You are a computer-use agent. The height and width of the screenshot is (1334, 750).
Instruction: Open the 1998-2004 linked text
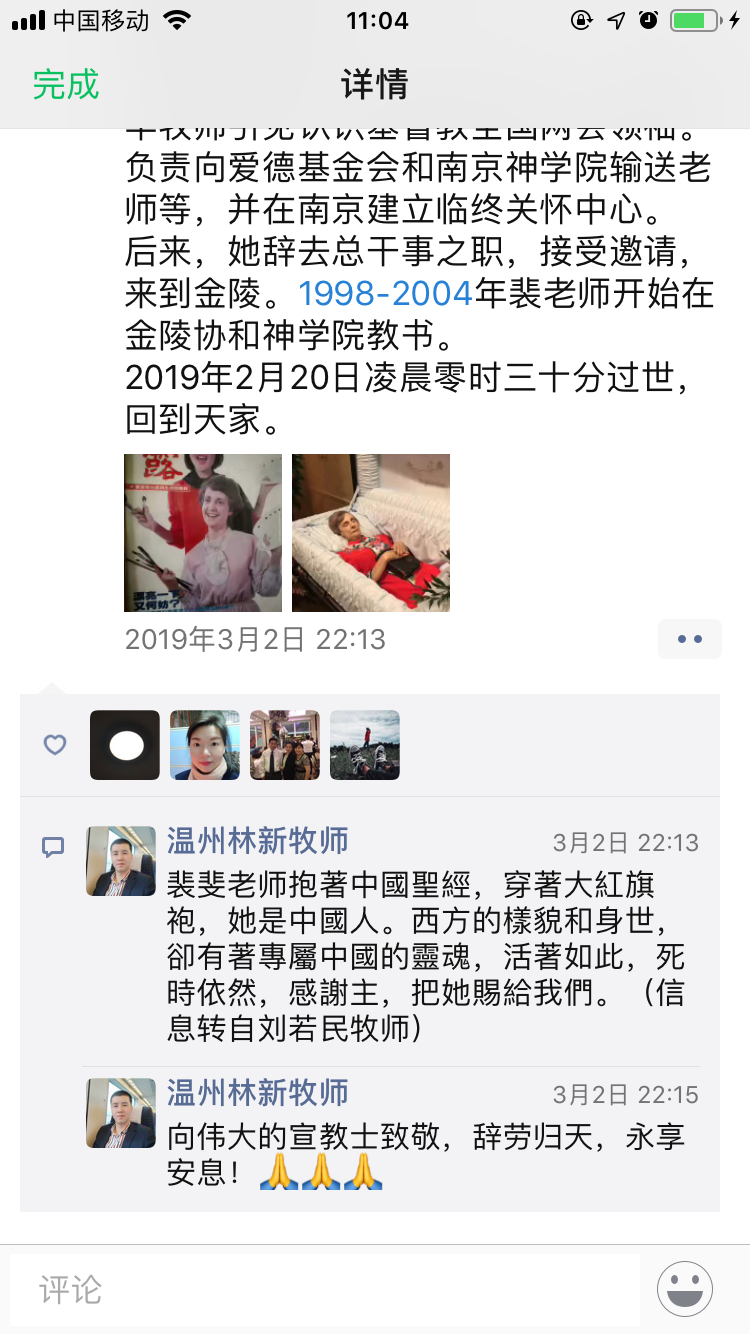(385, 294)
